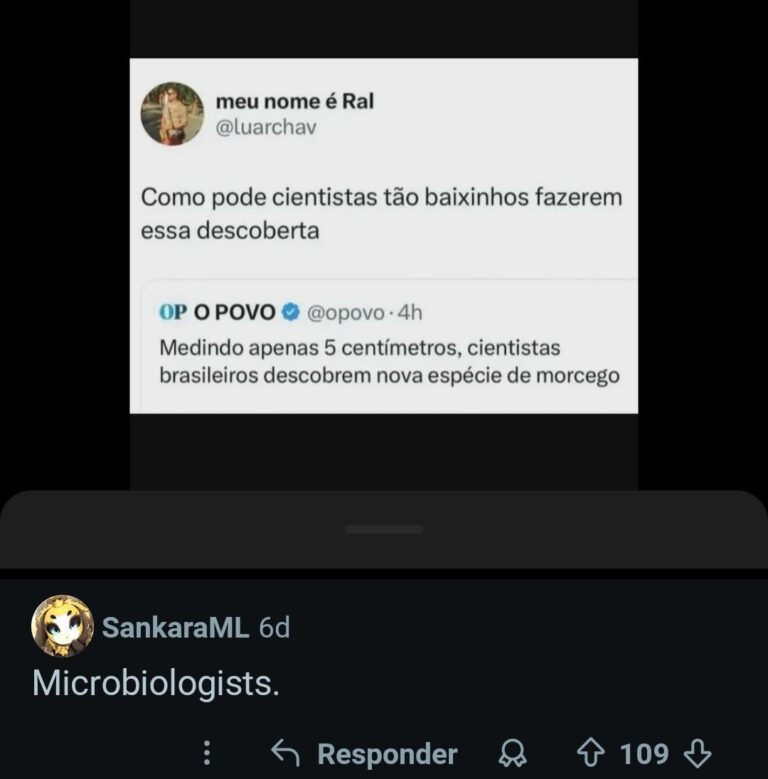Open SankaraML's profile avatar
The width and height of the screenshot is (768, 779).
tap(63, 626)
